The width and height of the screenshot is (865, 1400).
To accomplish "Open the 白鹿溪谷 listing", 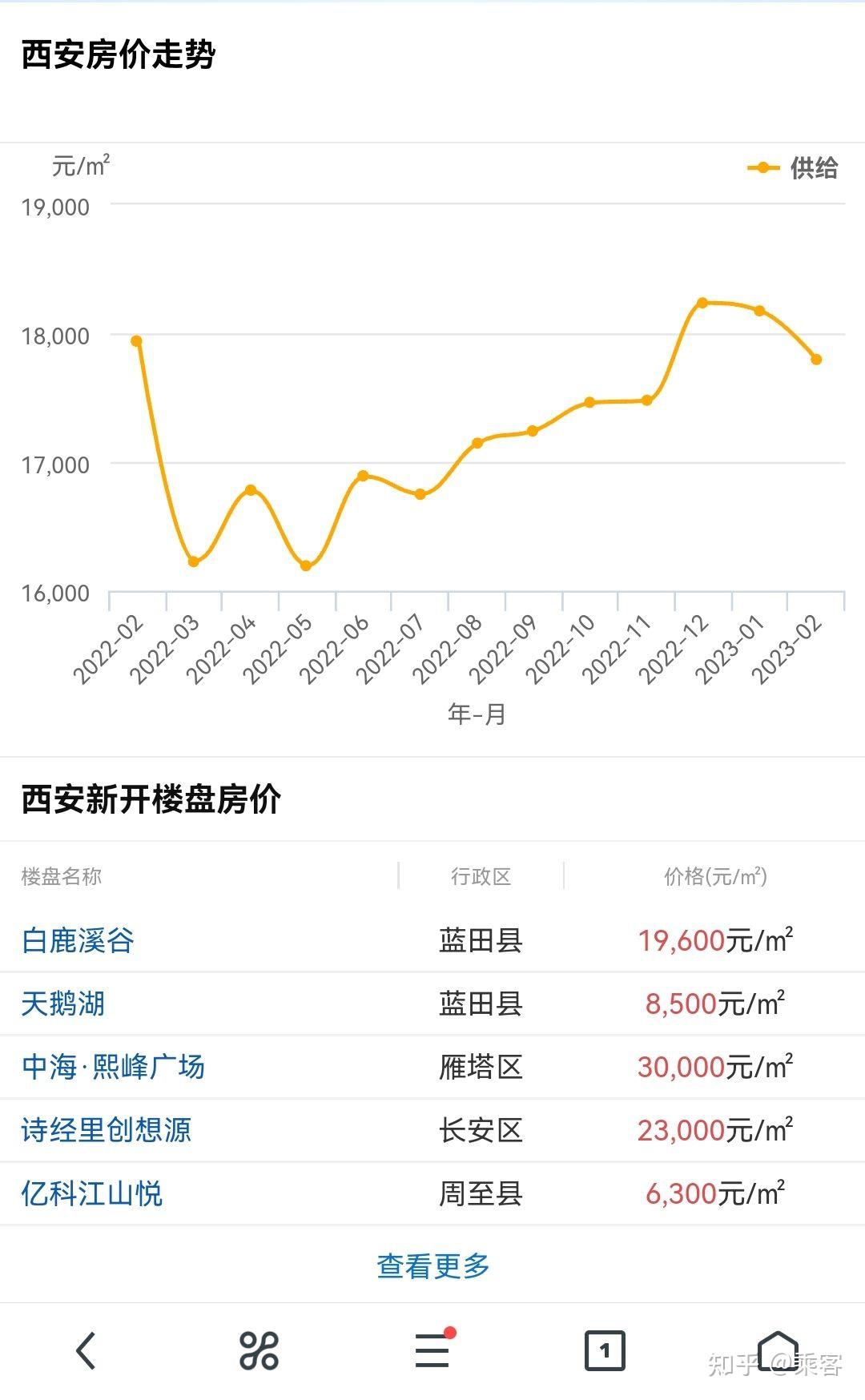I will [x=78, y=940].
